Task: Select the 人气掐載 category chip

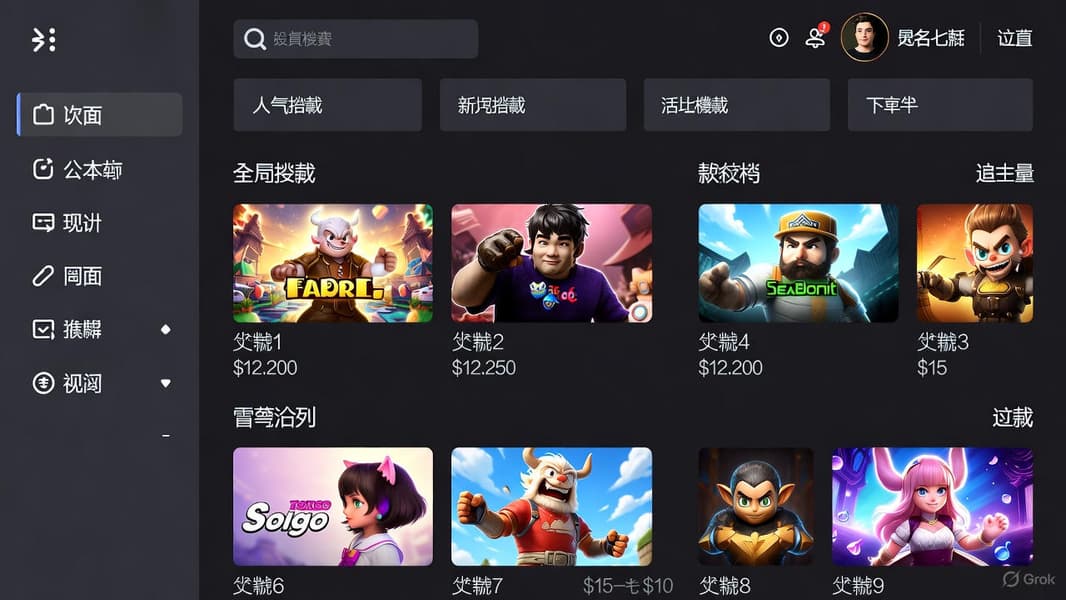Action: point(327,105)
